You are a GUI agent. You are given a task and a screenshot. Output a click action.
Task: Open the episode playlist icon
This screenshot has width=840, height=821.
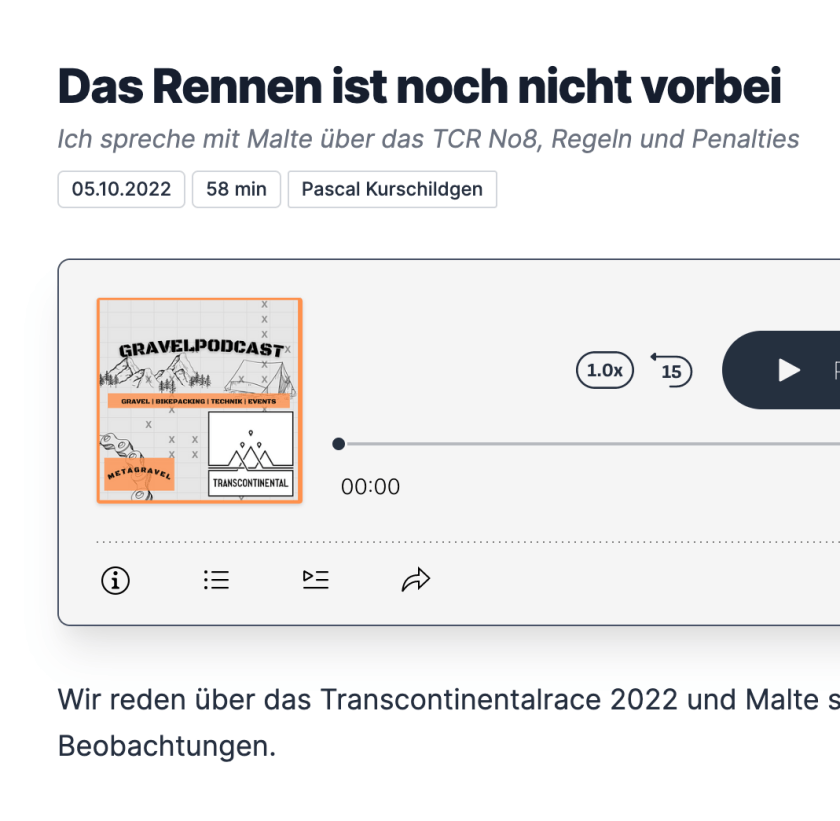point(316,579)
